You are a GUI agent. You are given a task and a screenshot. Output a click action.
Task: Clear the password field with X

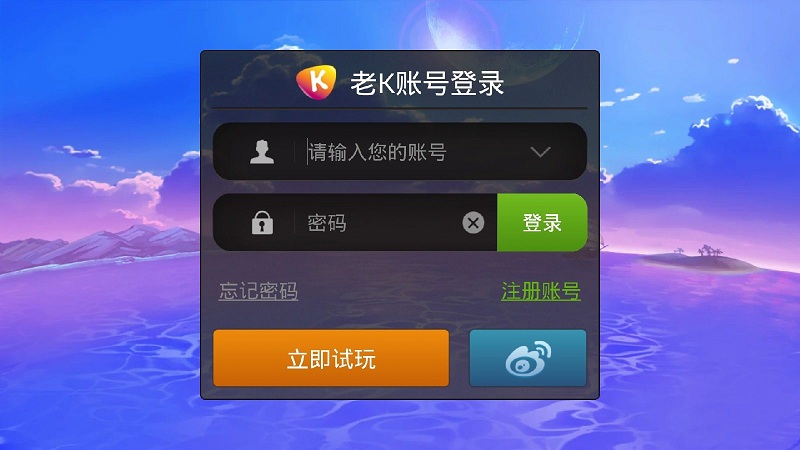point(473,223)
